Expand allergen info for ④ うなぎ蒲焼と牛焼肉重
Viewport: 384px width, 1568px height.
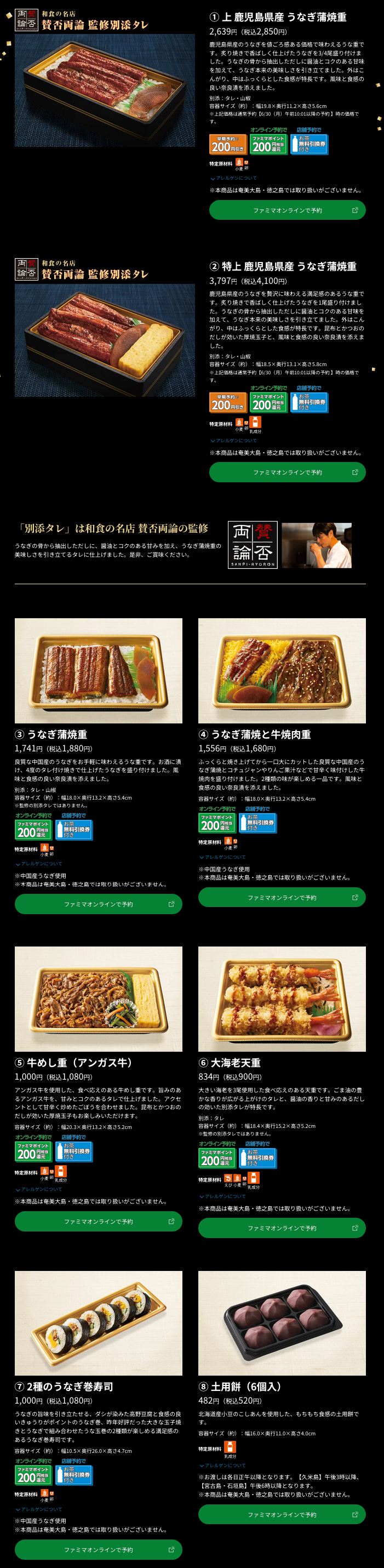[223, 857]
